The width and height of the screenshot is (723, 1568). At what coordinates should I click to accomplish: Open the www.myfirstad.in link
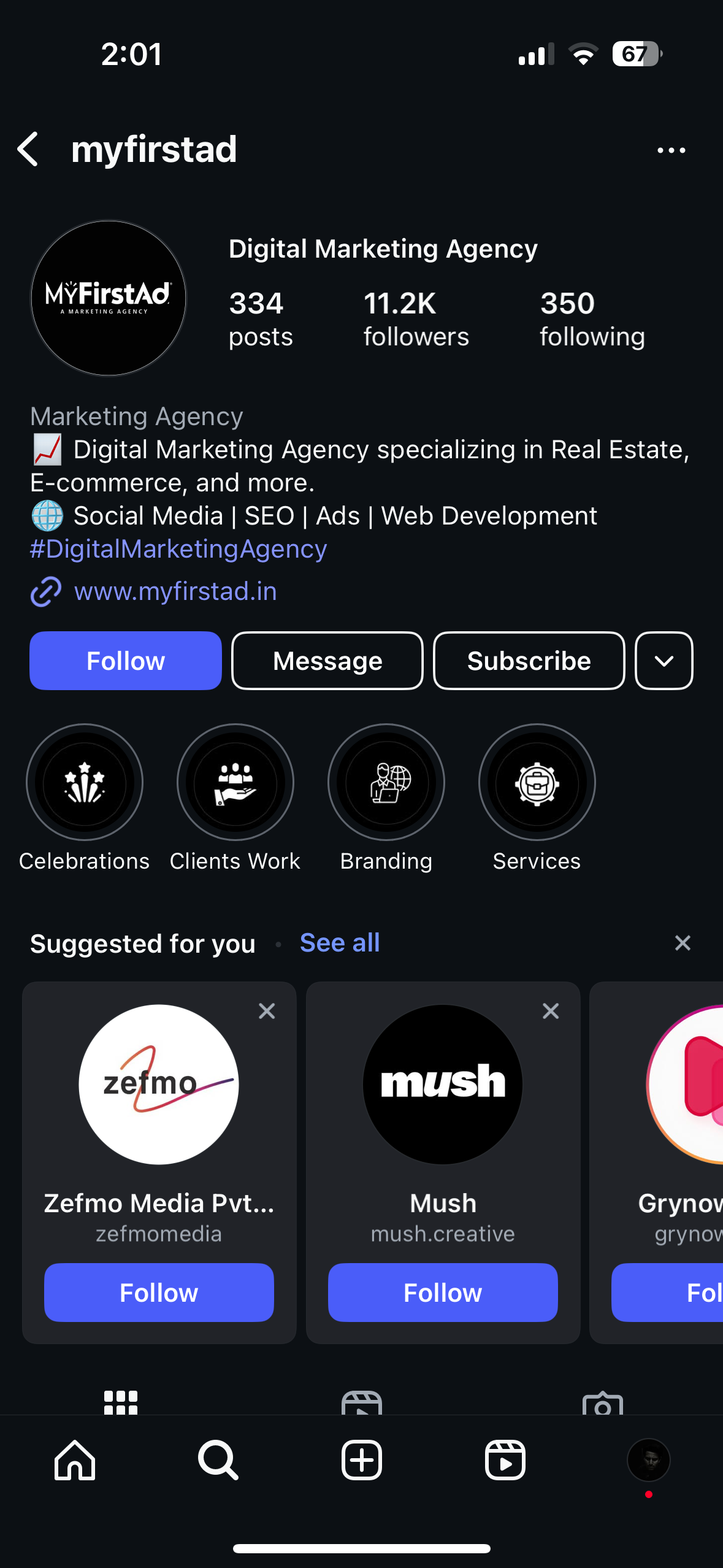click(175, 591)
